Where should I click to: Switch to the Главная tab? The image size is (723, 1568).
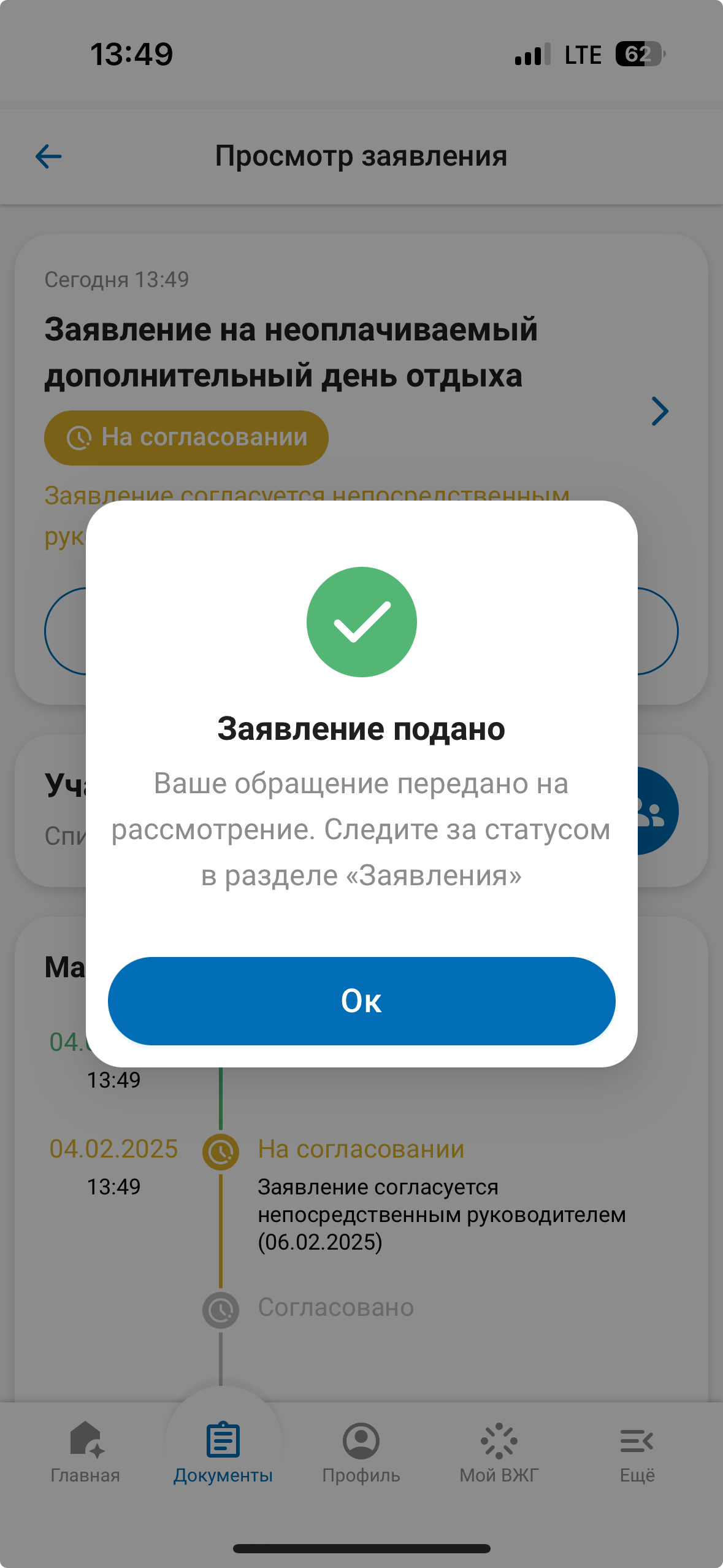tap(85, 1452)
